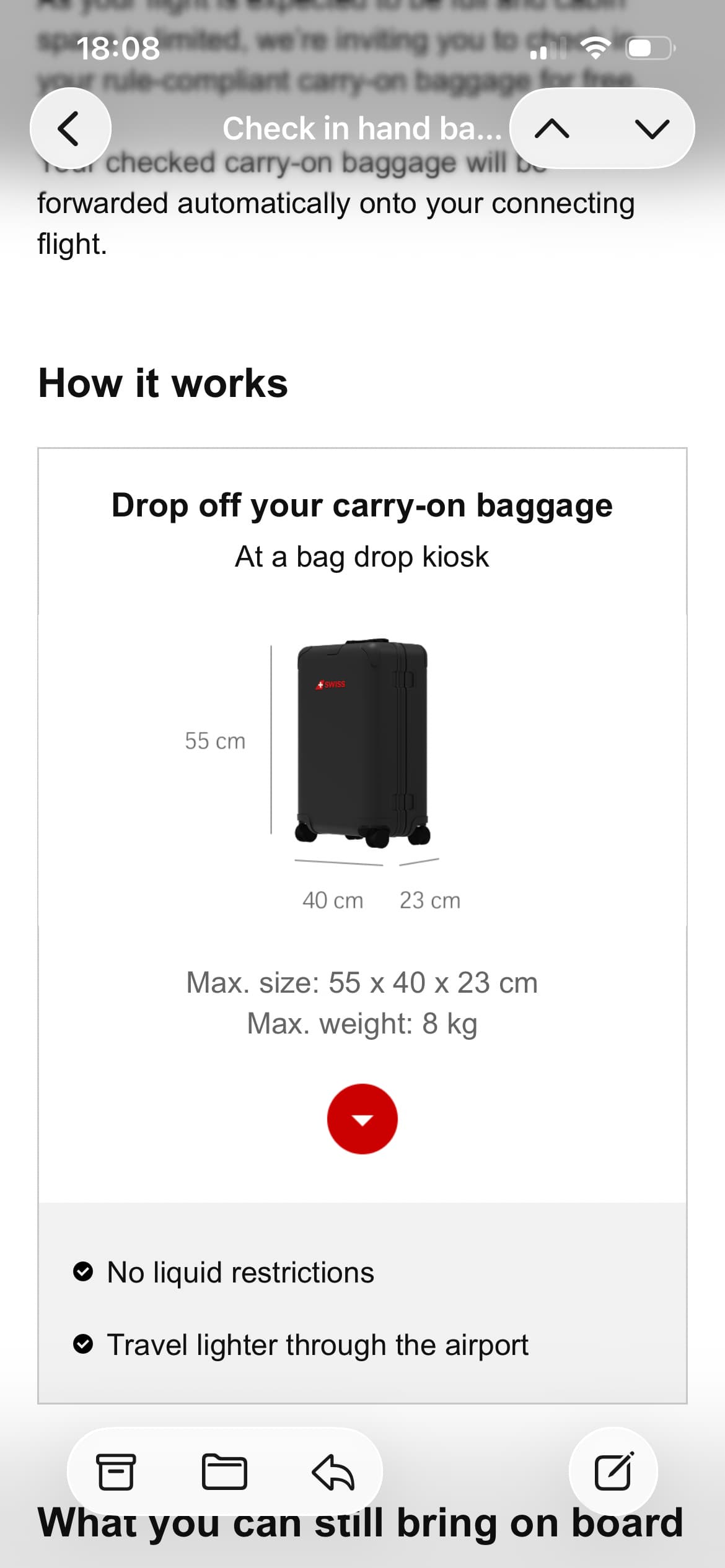Jump to the next email

652,129
